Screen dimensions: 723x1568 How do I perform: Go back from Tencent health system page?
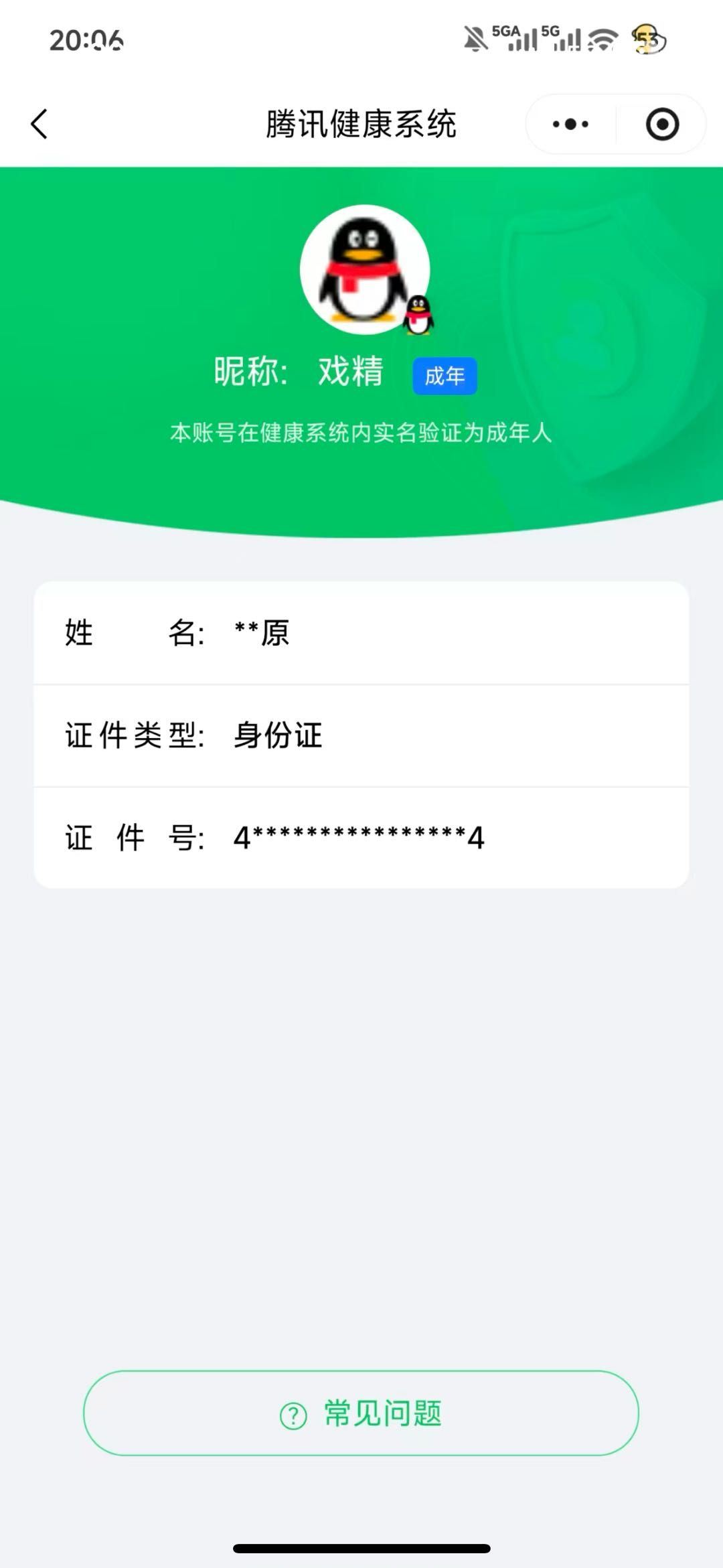(x=39, y=125)
